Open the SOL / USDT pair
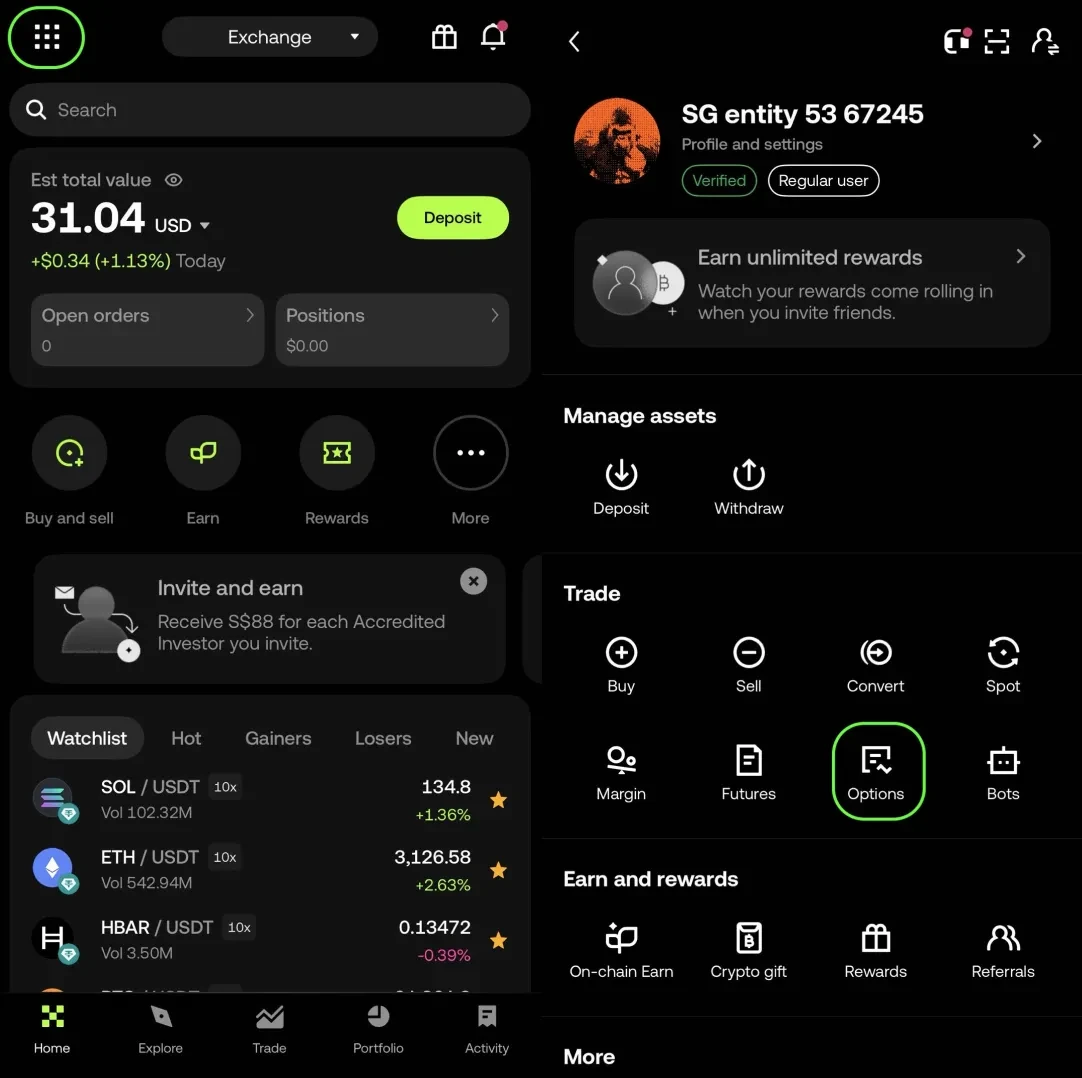 click(250, 799)
